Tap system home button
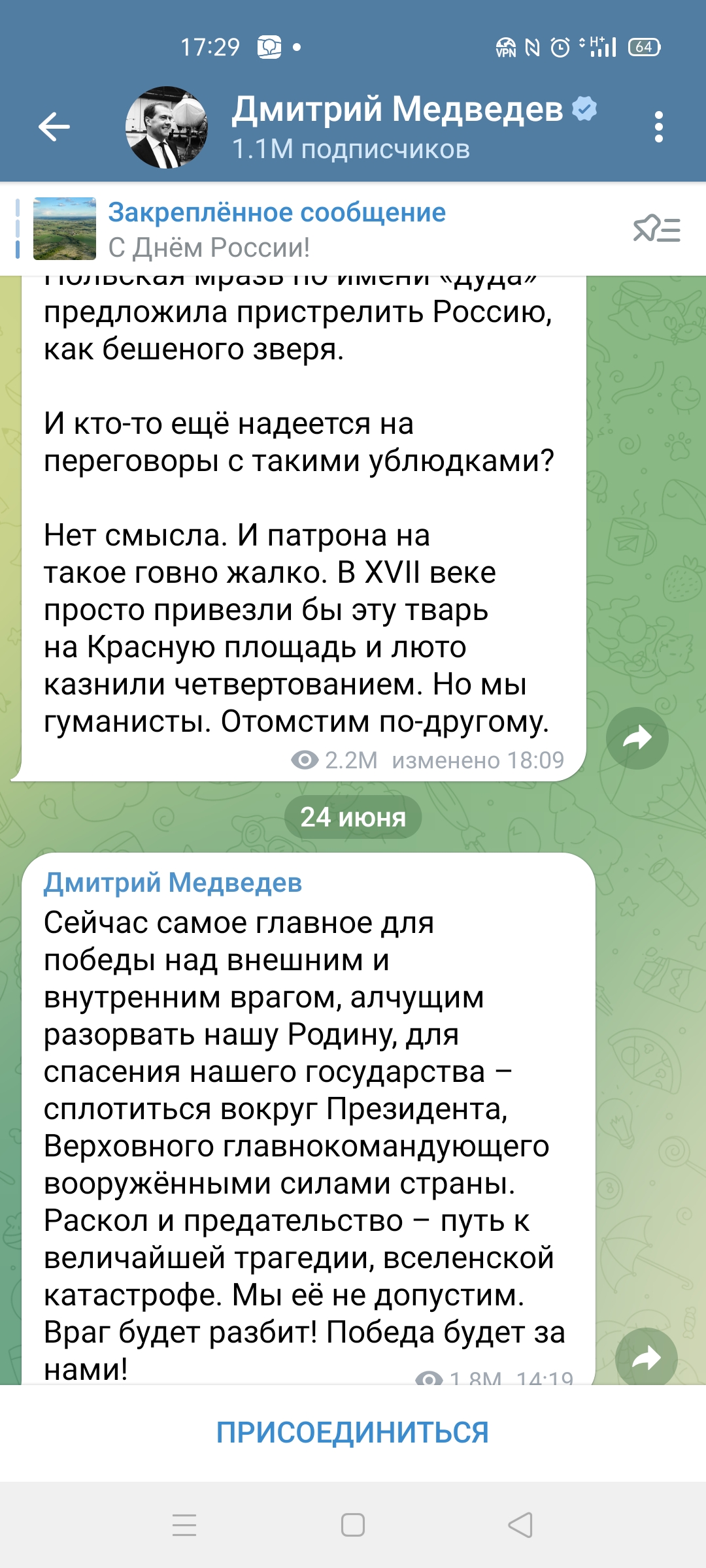The image size is (706, 1568). pos(353,1525)
